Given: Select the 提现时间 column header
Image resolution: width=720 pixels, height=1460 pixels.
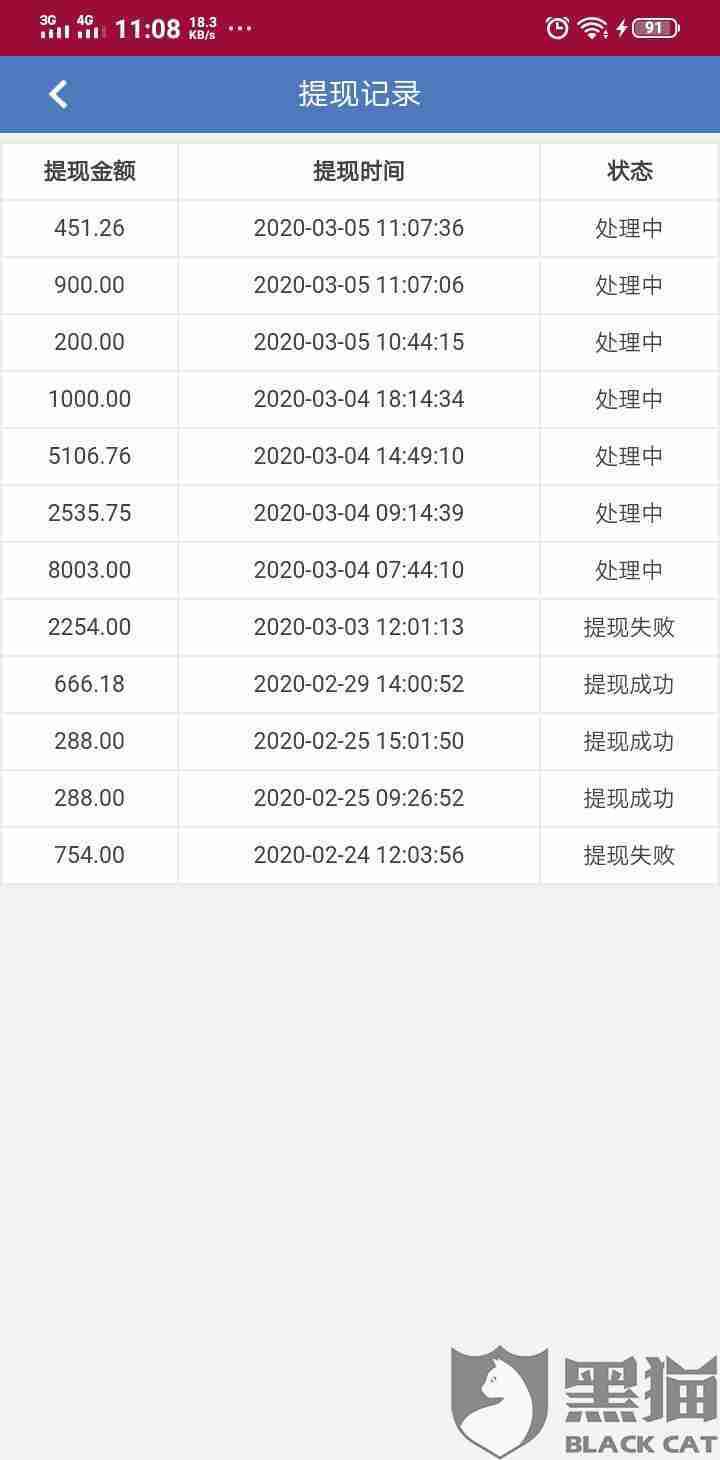Looking at the screenshot, I should 358,171.
